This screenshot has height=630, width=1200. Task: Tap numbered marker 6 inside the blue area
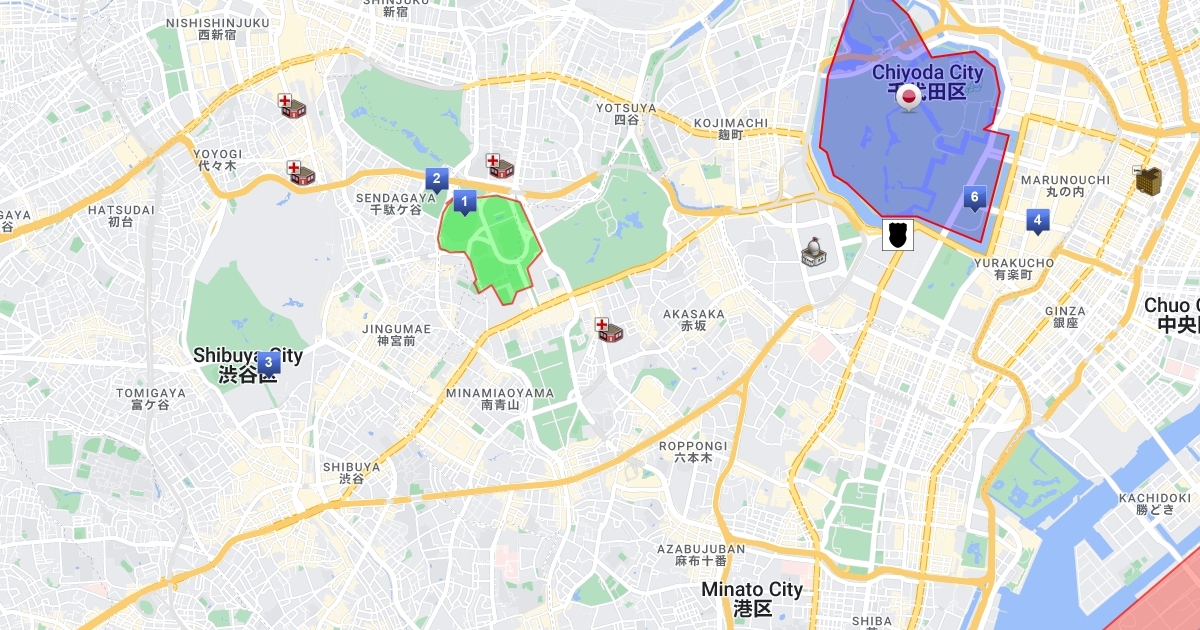click(x=974, y=198)
